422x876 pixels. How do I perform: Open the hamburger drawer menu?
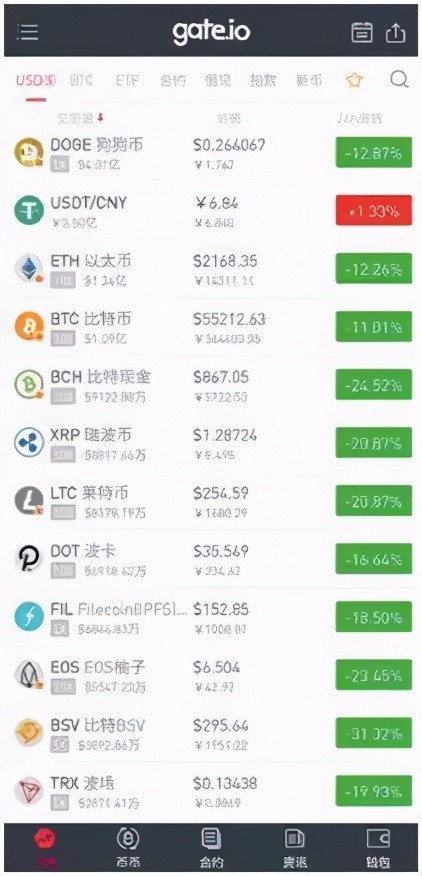pos(27,32)
